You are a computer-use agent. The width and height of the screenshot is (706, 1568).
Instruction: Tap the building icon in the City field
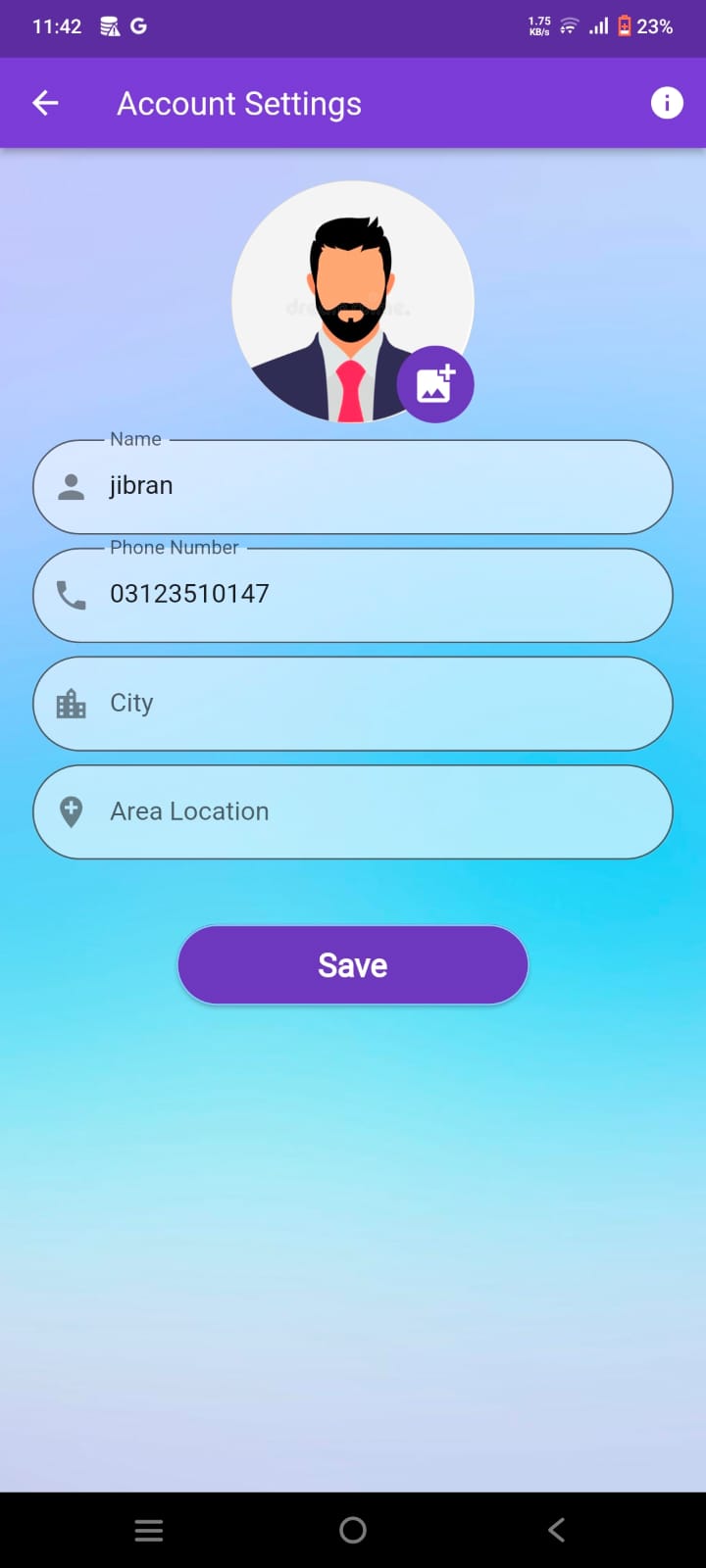70,703
